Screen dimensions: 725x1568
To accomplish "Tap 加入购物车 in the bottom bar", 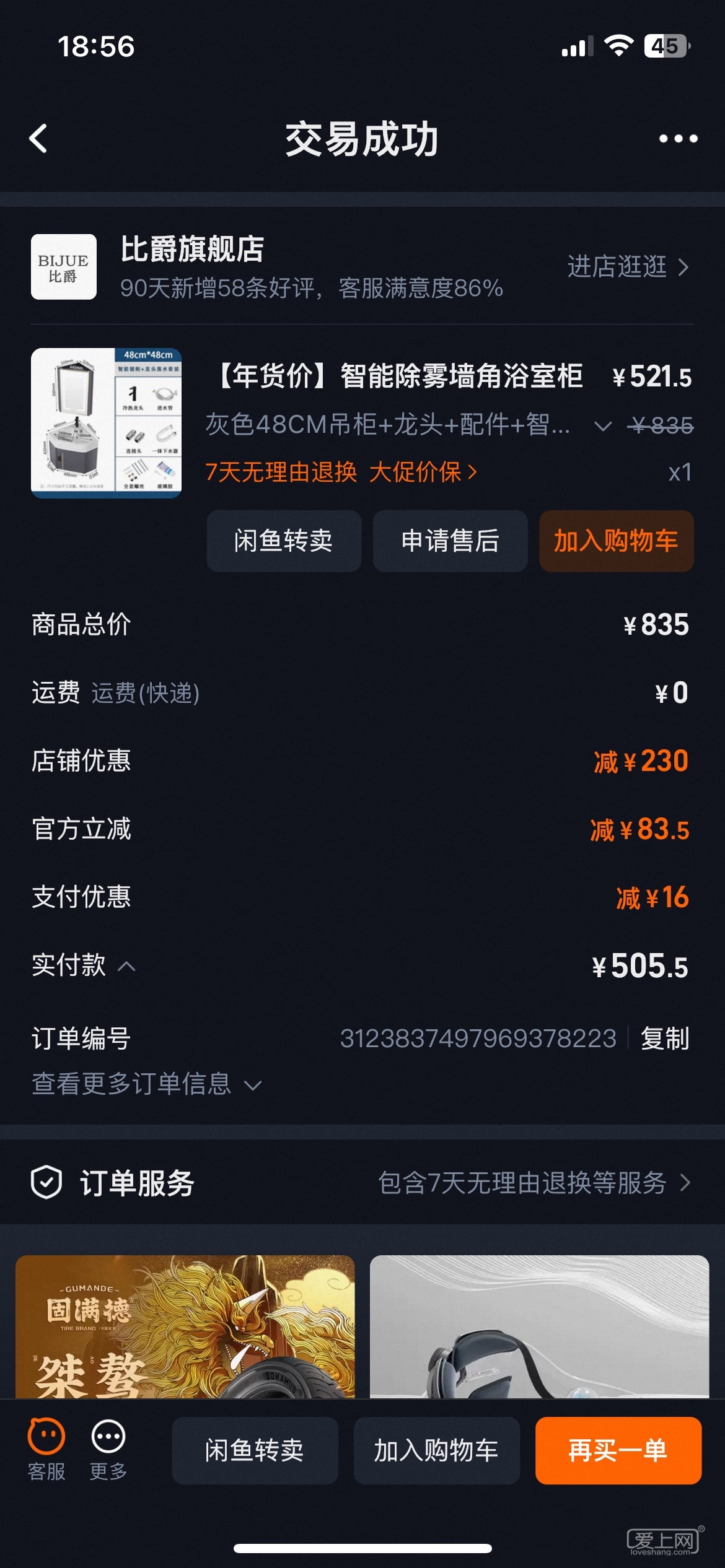I will (436, 1450).
